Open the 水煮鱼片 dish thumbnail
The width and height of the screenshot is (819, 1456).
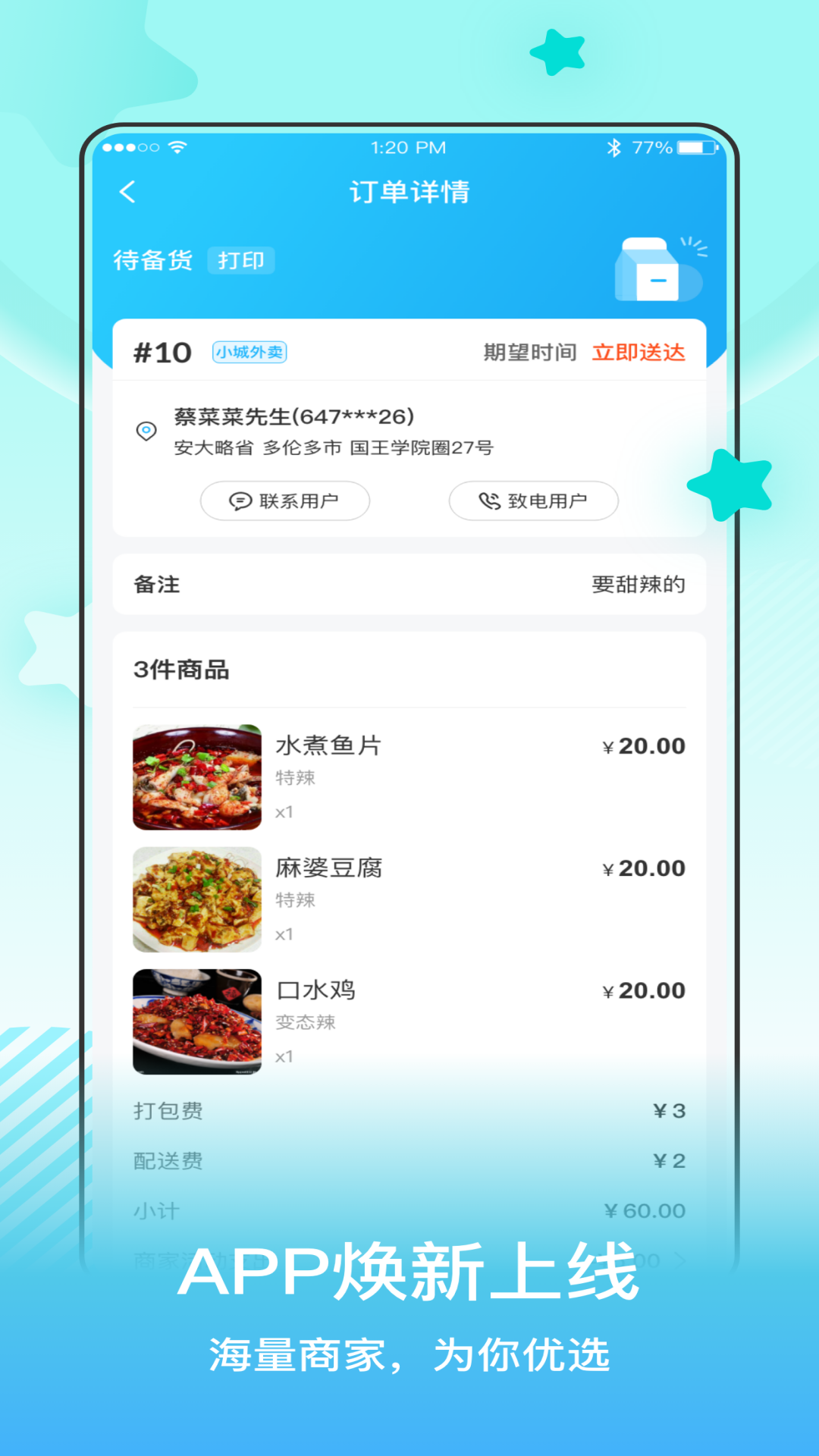click(x=197, y=777)
